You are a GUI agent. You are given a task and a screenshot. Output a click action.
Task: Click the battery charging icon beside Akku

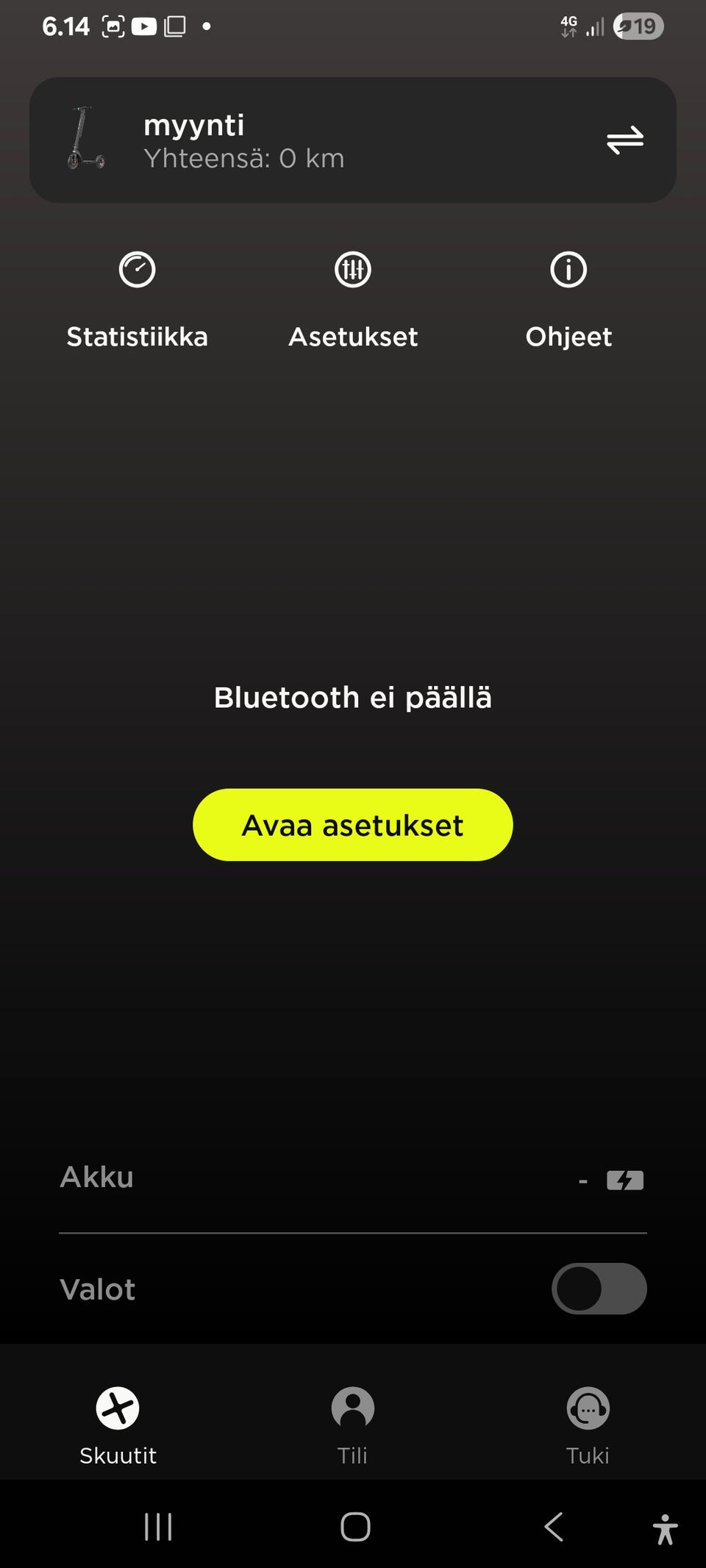[x=624, y=1179]
